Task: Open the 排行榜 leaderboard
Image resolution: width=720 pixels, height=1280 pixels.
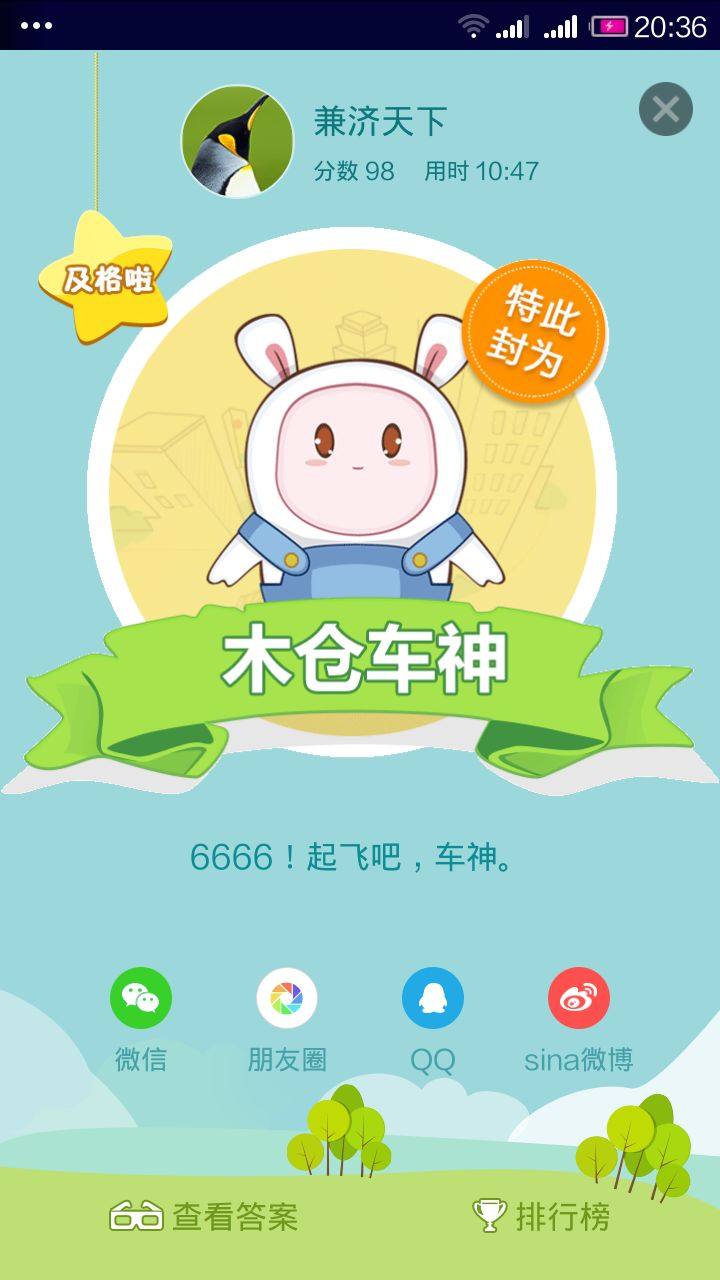Action: click(x=541, y=1217)
